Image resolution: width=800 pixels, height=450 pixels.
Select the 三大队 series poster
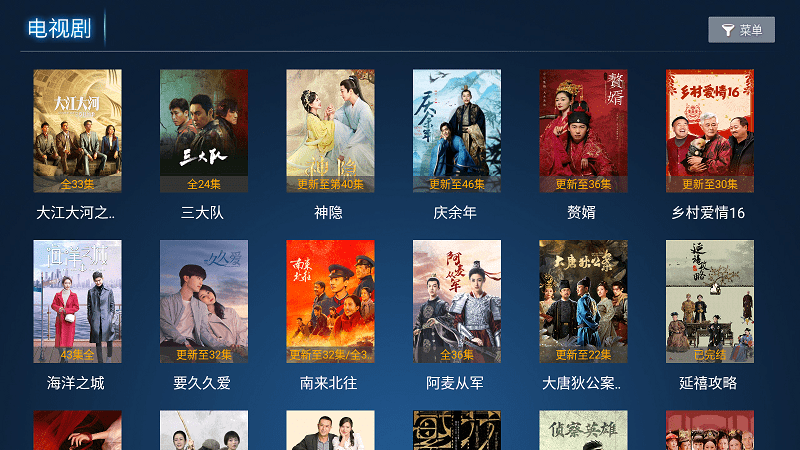click(x=204, y=130)
